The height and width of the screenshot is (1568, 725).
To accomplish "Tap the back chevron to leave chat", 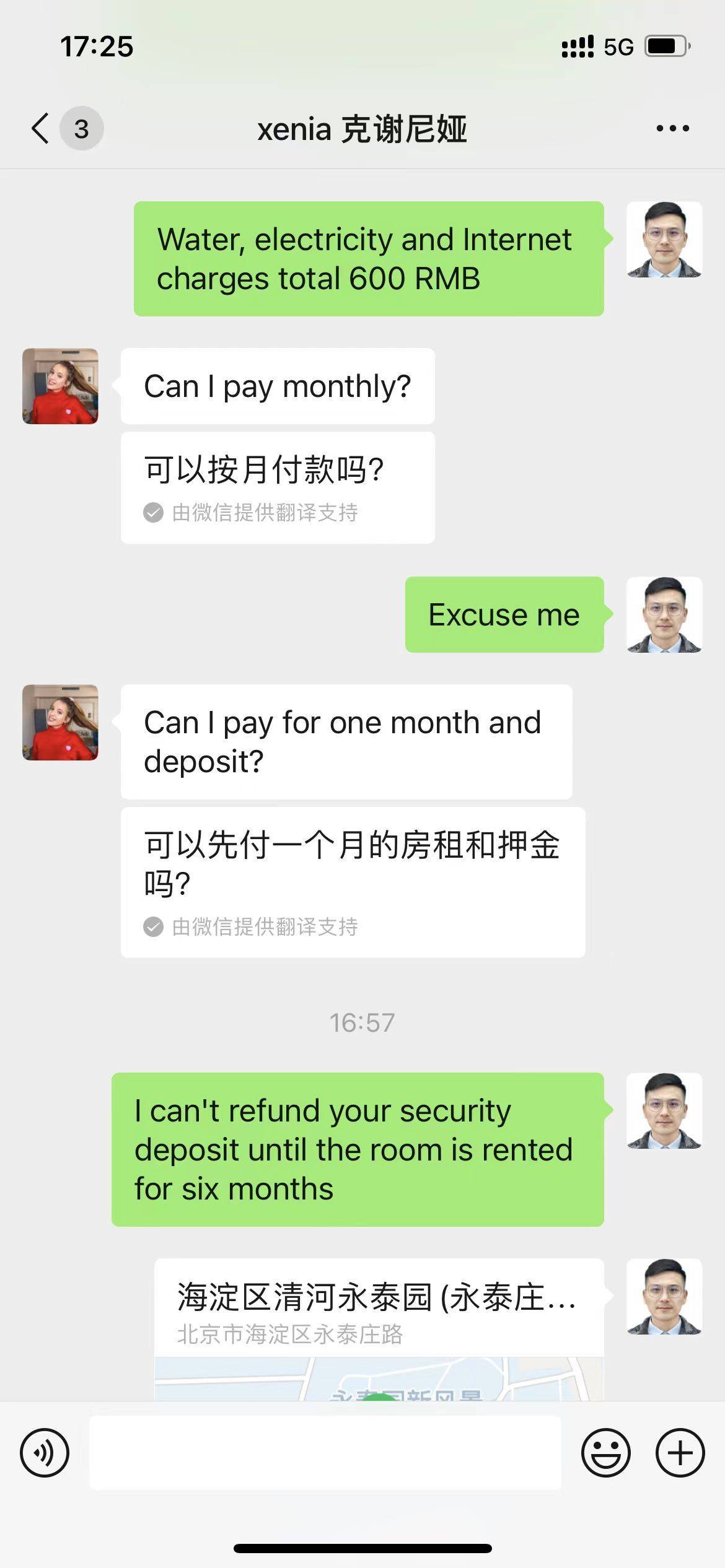I will 38,128.
